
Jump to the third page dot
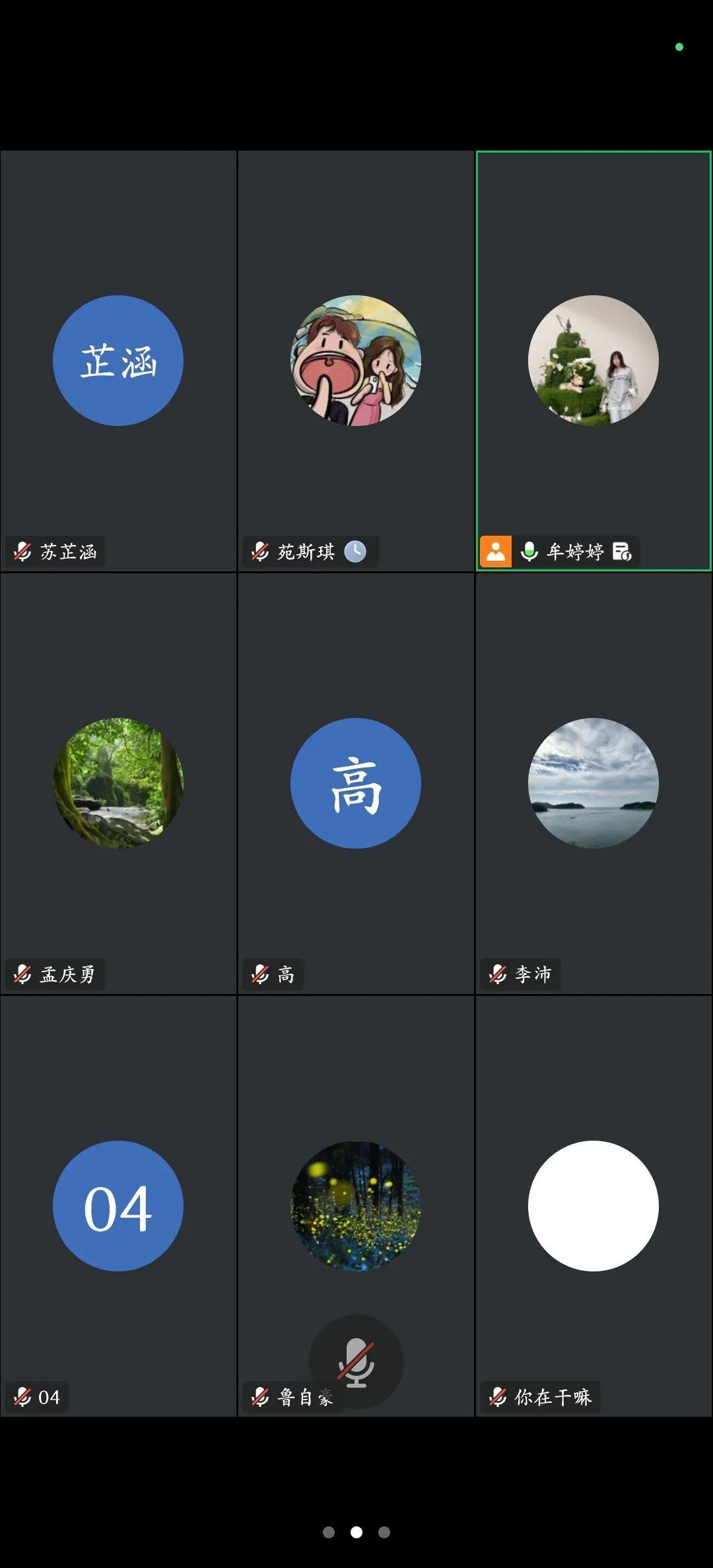click(384, 1532)
